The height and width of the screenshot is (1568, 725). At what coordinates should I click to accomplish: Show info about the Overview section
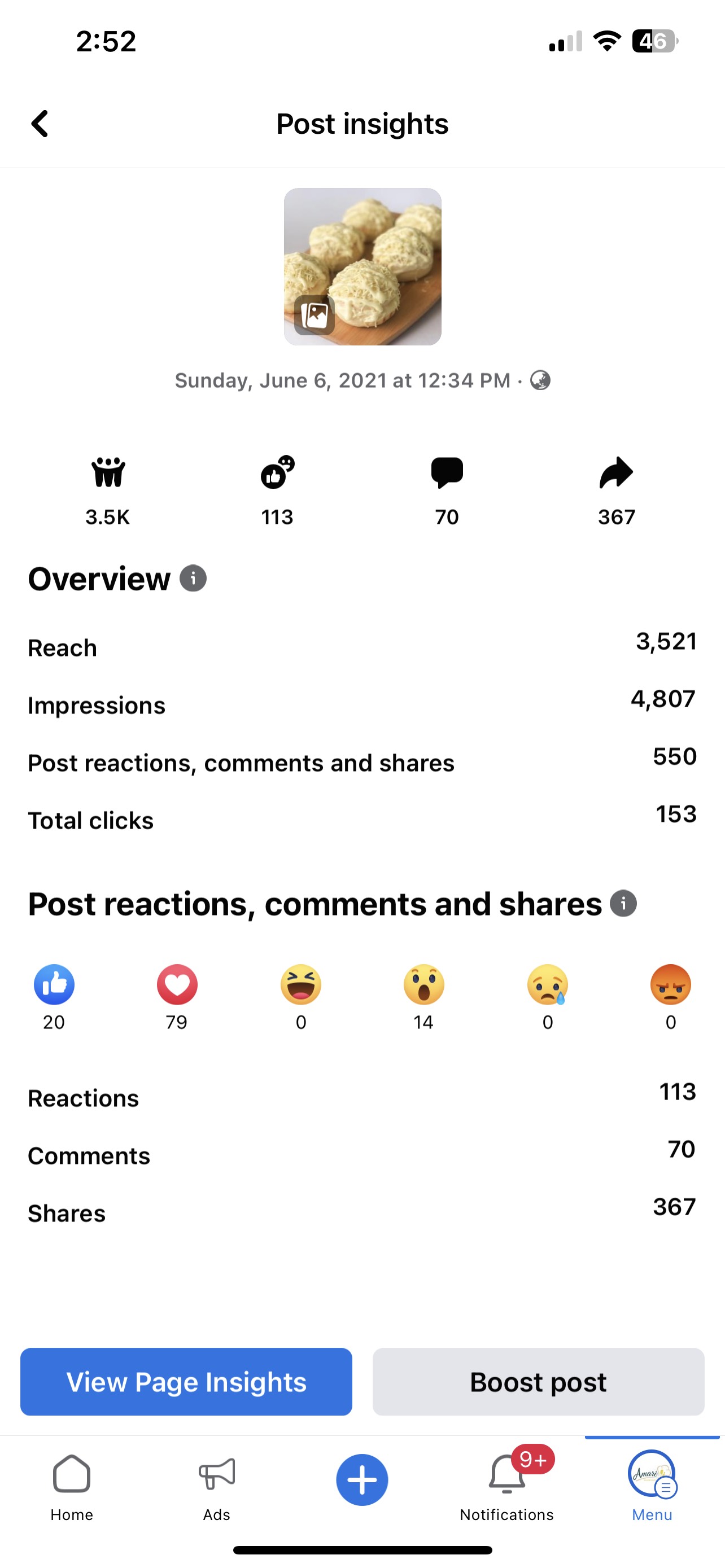pyautogui.click(x=193, y=578)
